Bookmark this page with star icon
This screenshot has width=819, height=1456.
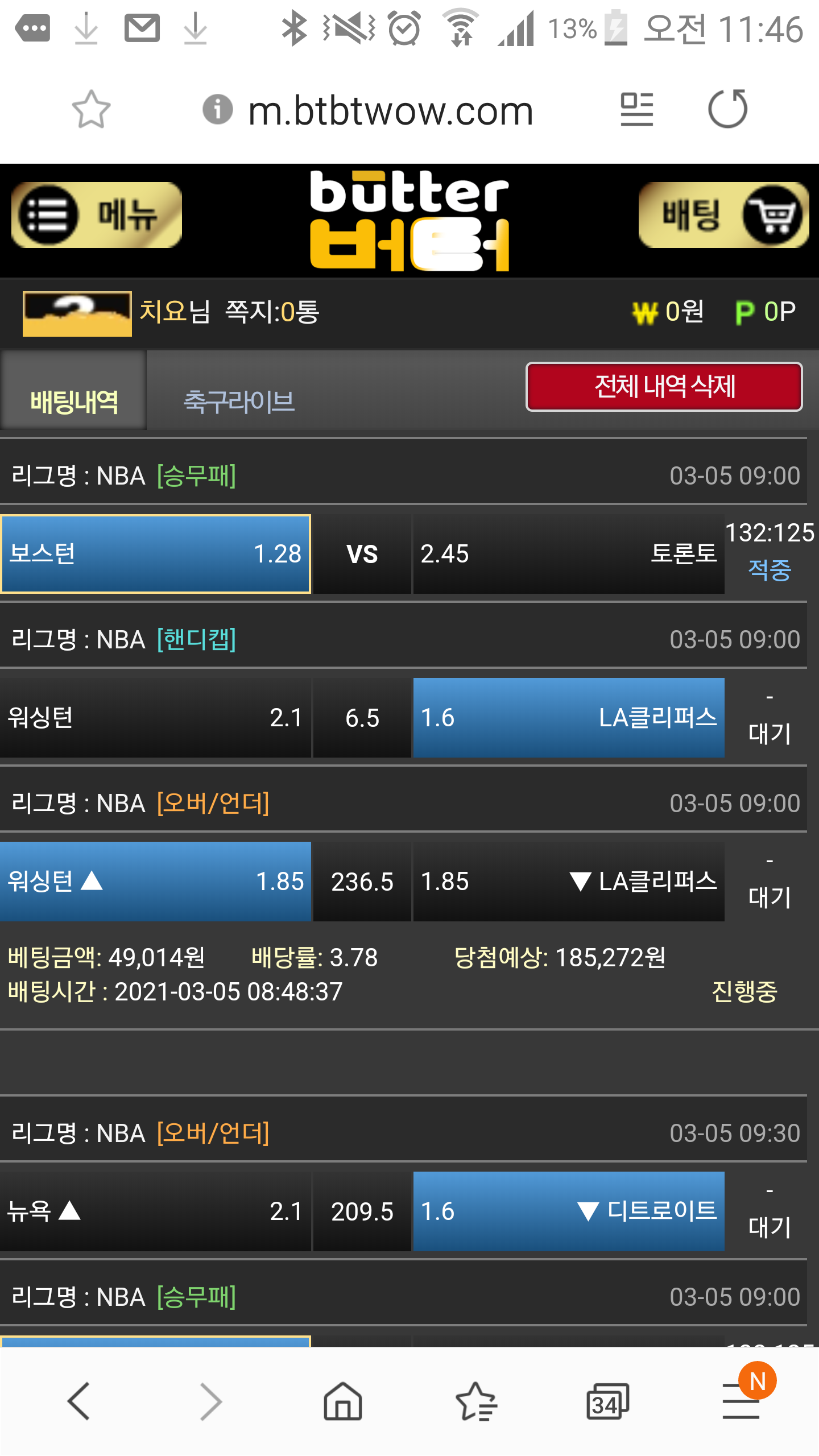[91, 109]
